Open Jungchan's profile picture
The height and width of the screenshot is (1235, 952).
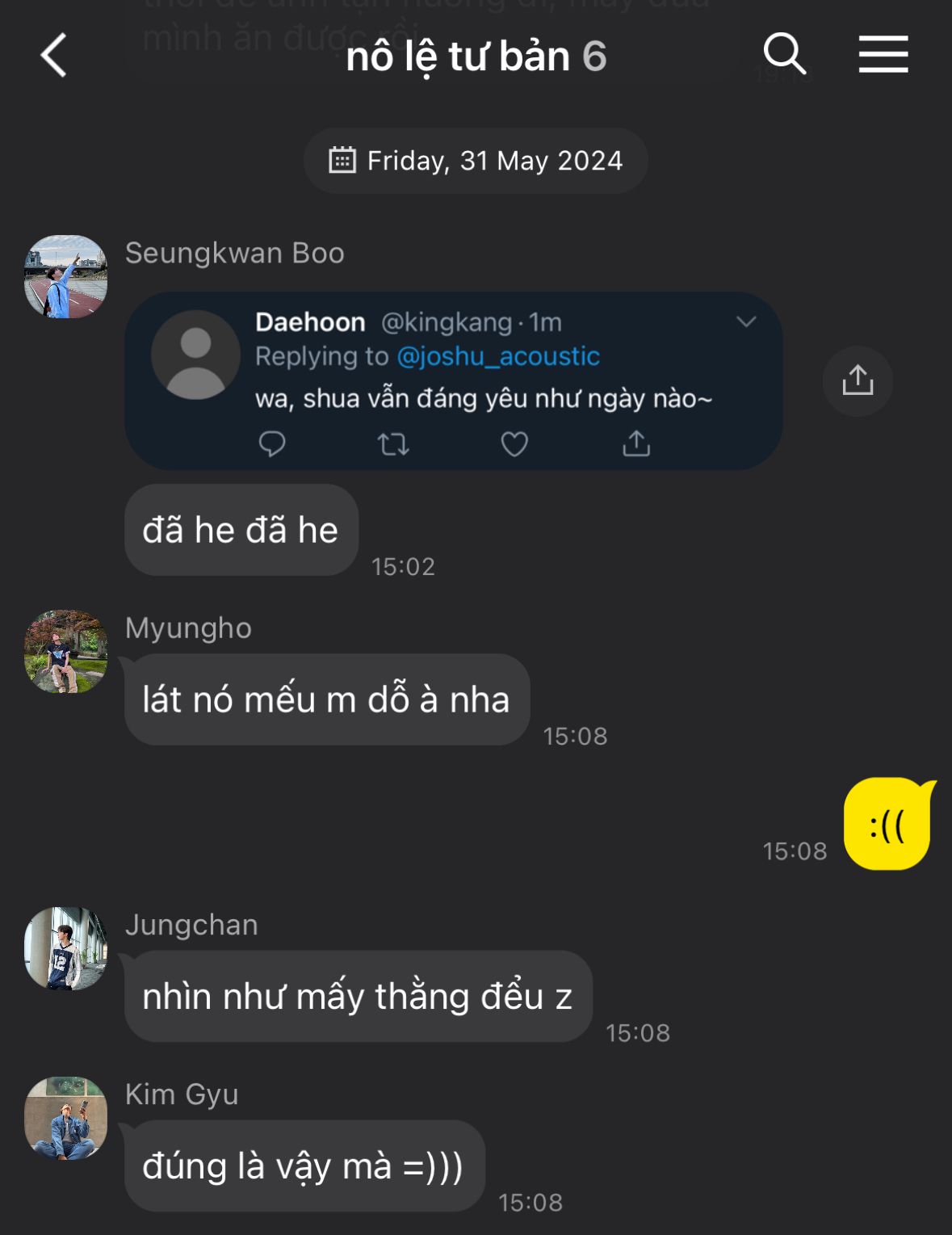(x=66, y=948)
